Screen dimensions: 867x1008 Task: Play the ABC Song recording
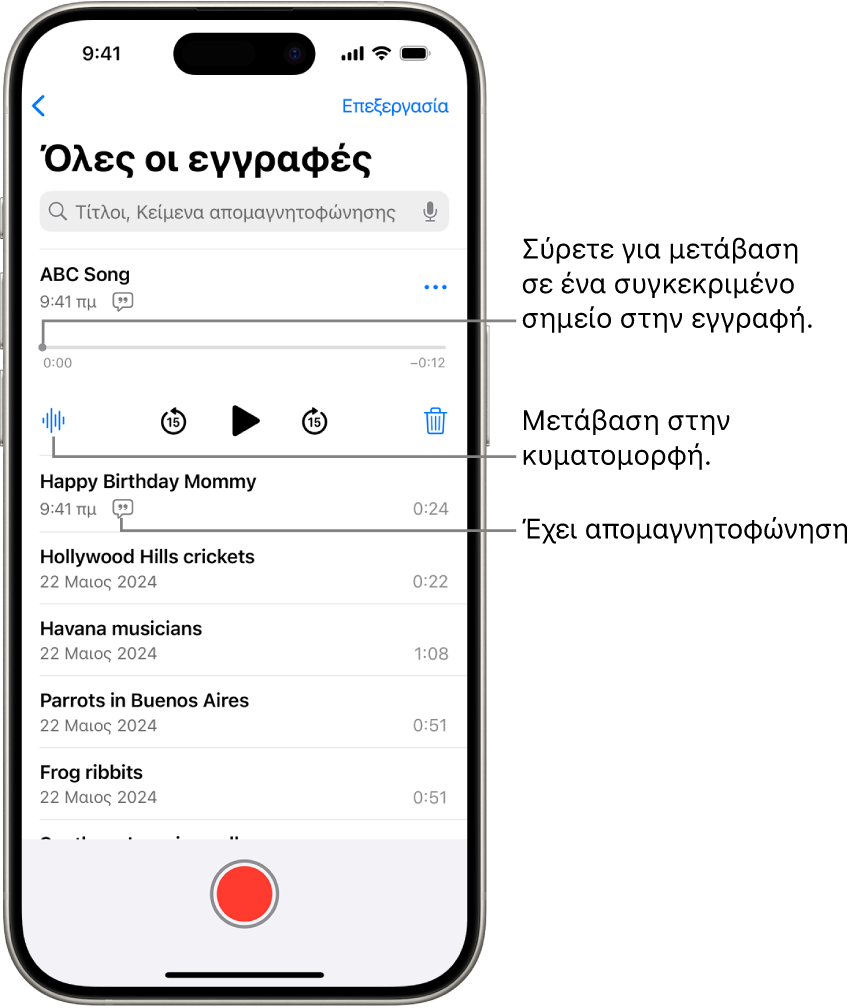(245, 421)
